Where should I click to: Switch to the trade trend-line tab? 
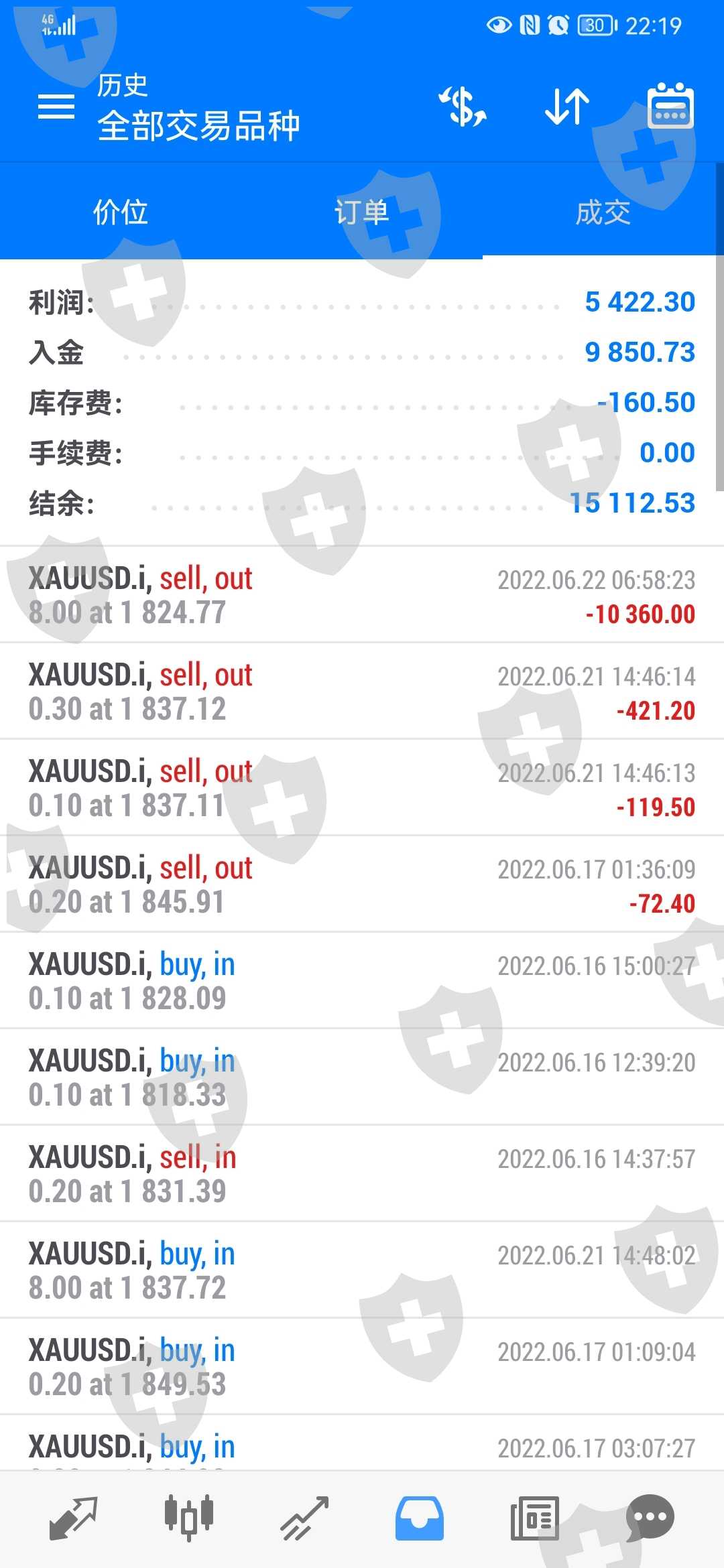pos(304,1518)
